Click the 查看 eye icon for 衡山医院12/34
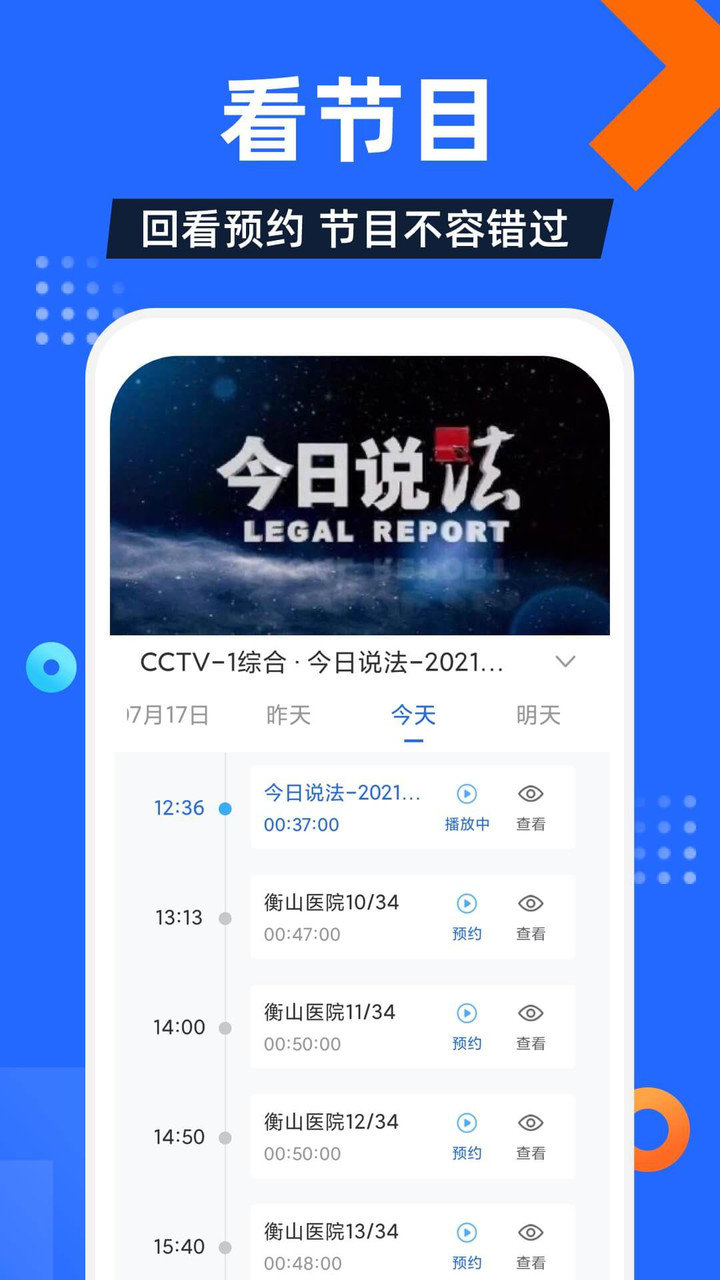The image size is (720, 1280). [531, 1125]
